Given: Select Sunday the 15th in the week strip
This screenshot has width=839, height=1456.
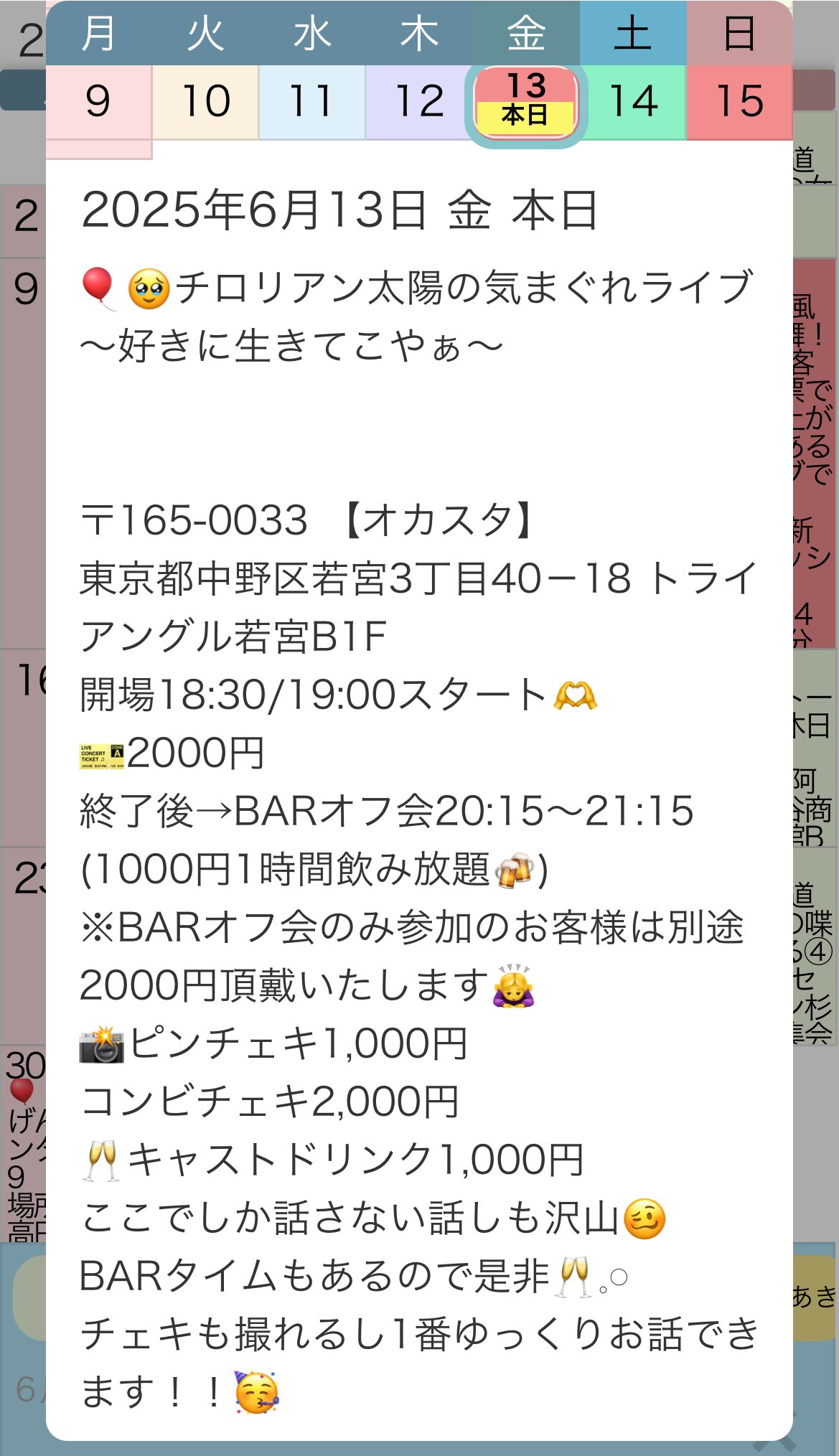Looking at the screenshot, I should click(x=740, y=102).
